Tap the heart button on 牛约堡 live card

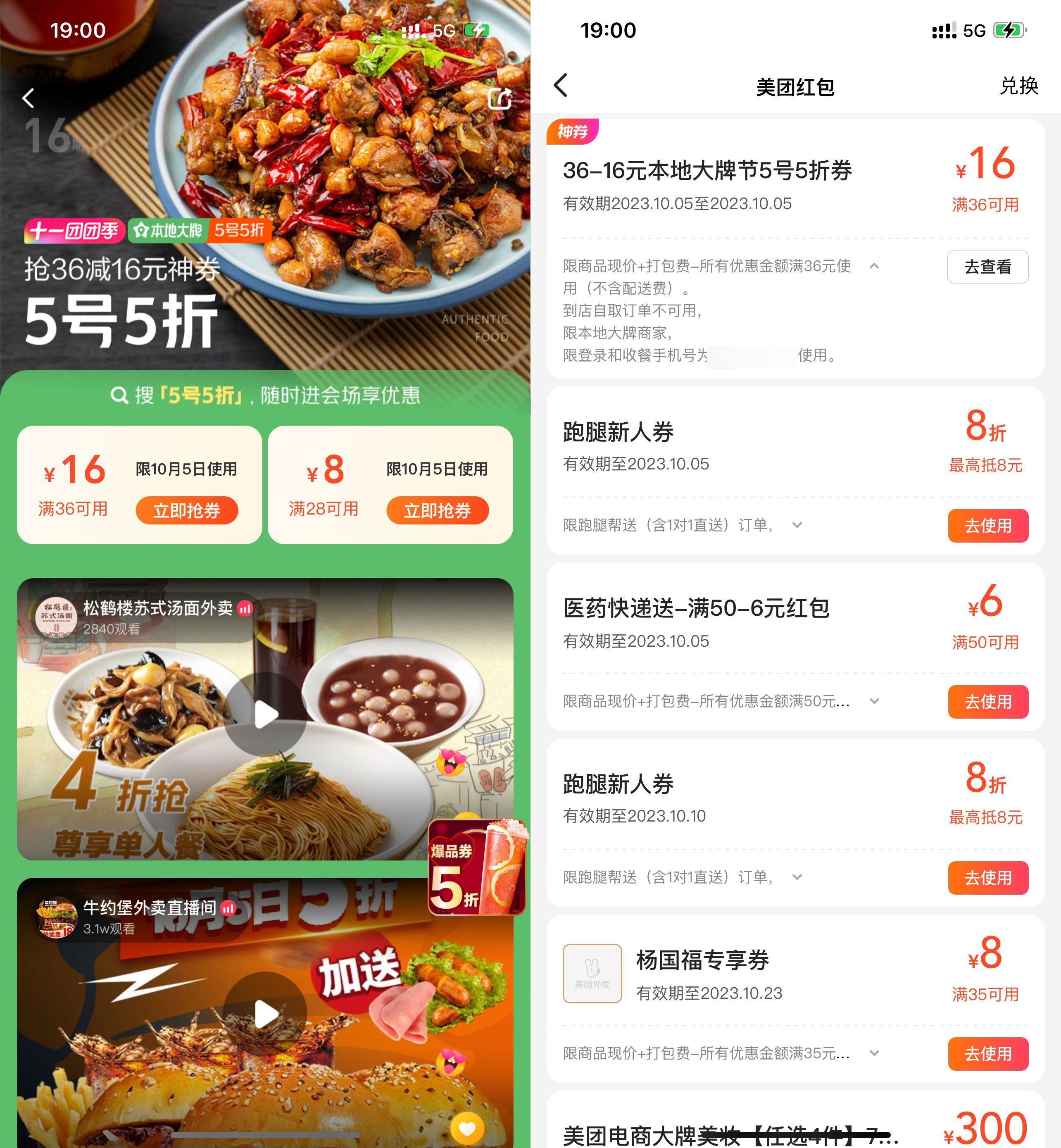coord(467,1128)
